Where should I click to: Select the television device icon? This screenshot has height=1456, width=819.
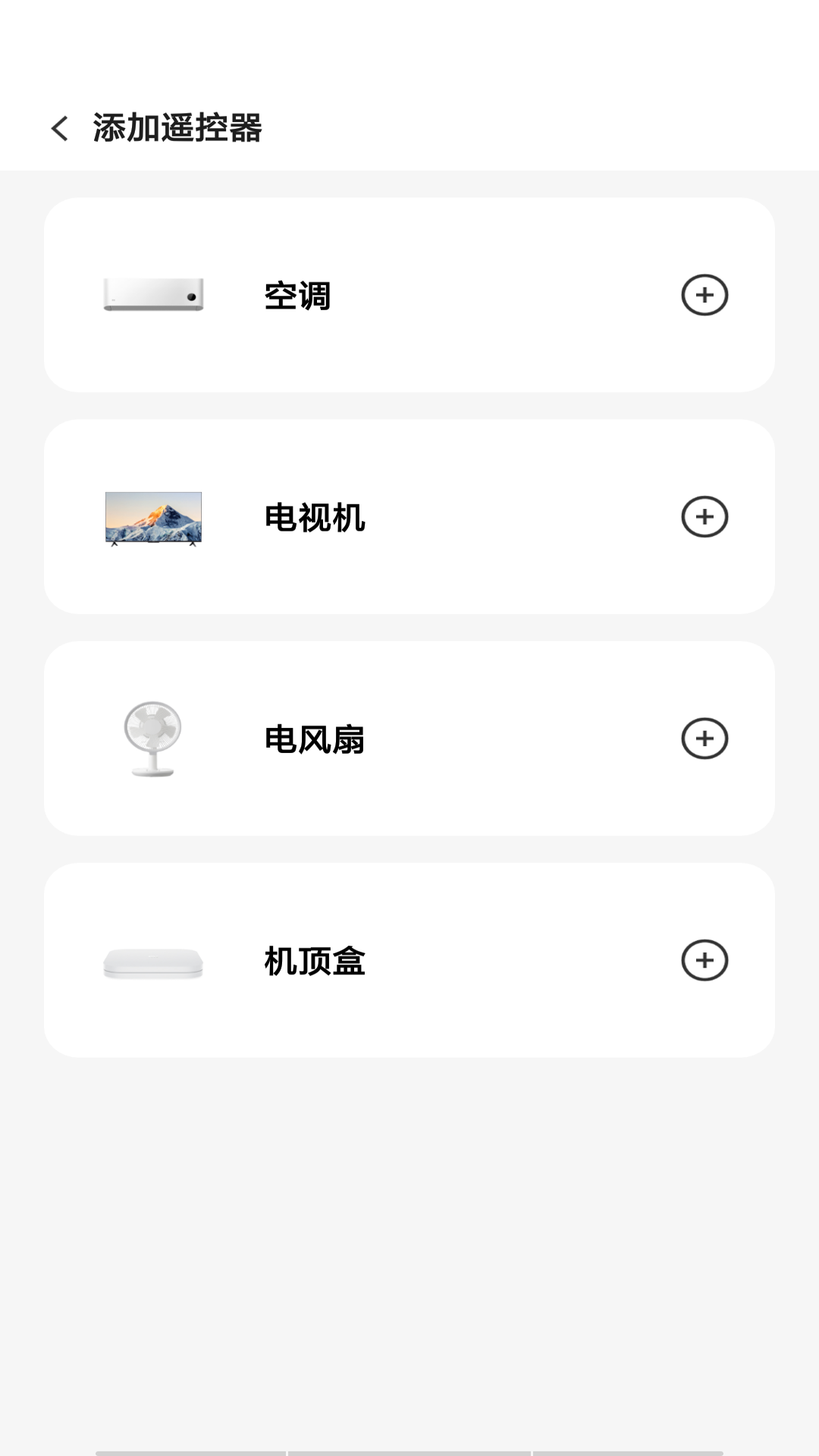coord(152,516)
